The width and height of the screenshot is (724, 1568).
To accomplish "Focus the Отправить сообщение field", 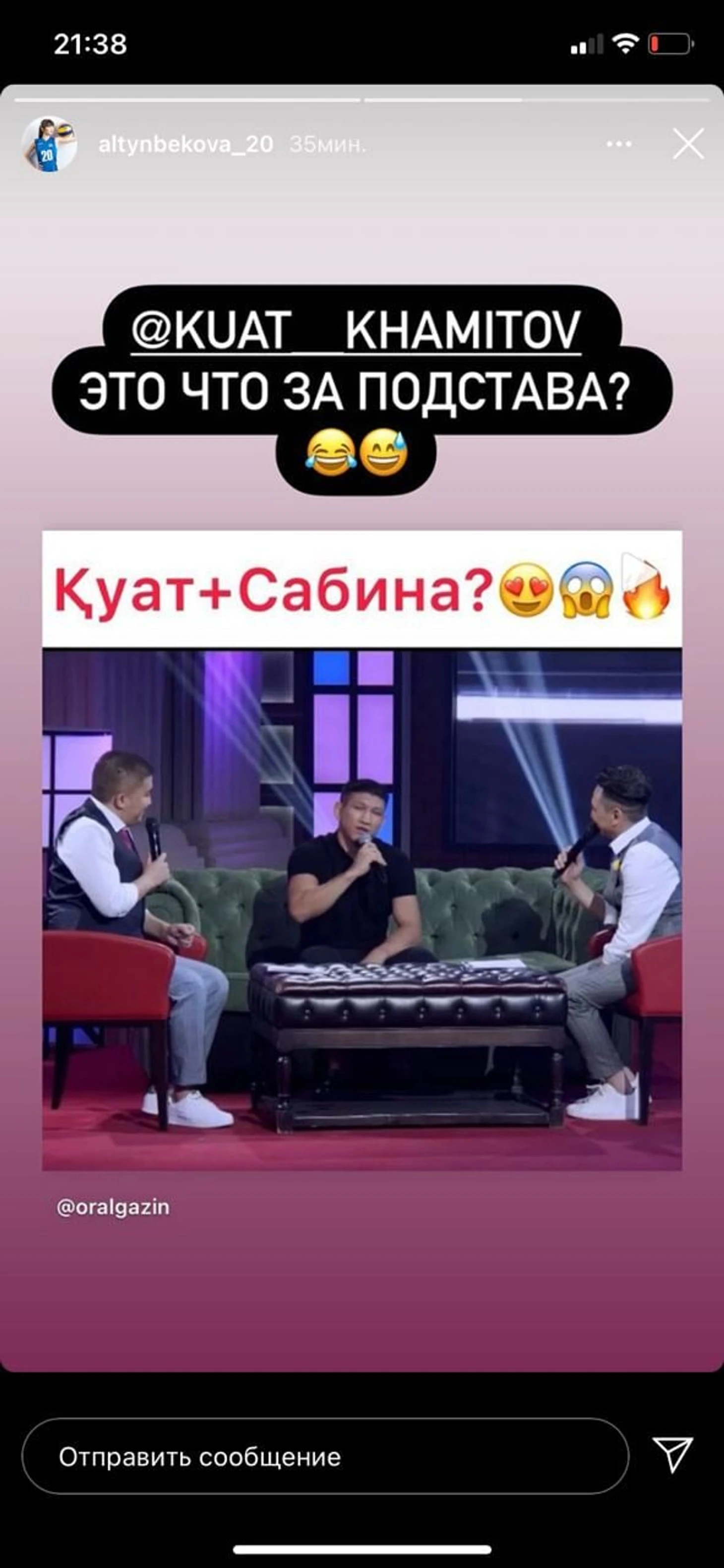I will point(325,1456).
